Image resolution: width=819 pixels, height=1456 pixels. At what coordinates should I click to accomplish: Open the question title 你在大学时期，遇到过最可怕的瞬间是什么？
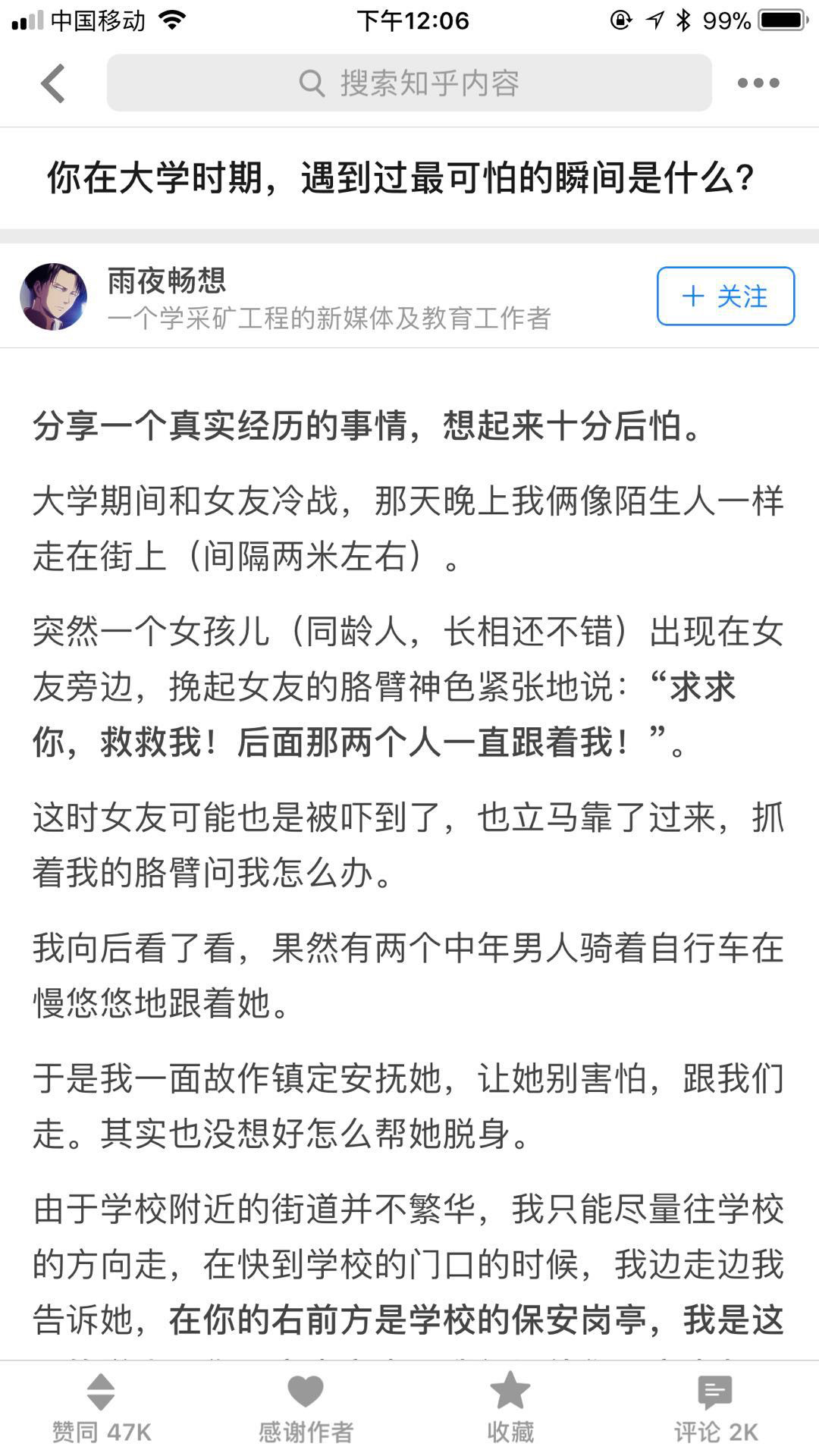(x=401, y=179)
